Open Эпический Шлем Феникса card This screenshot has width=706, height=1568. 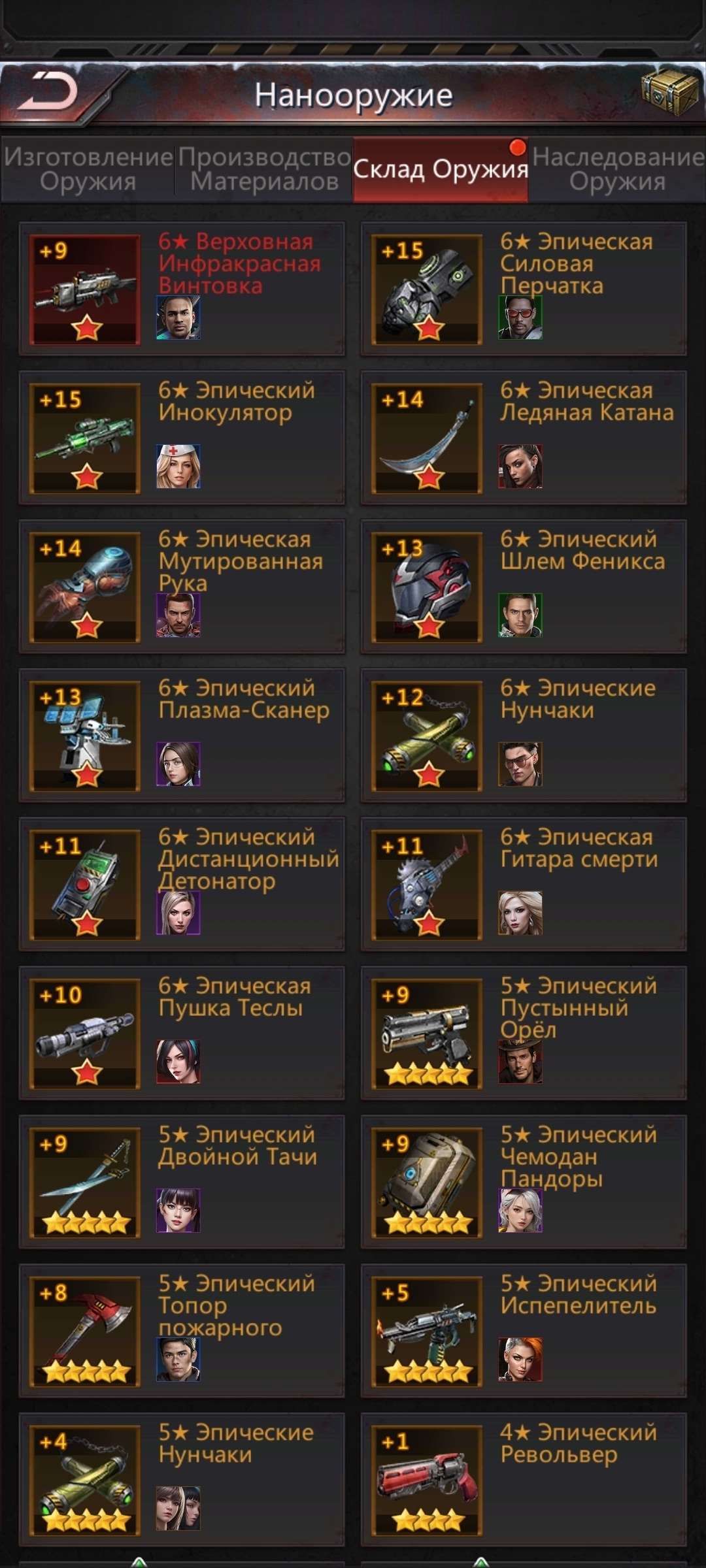tap(523, 586)
